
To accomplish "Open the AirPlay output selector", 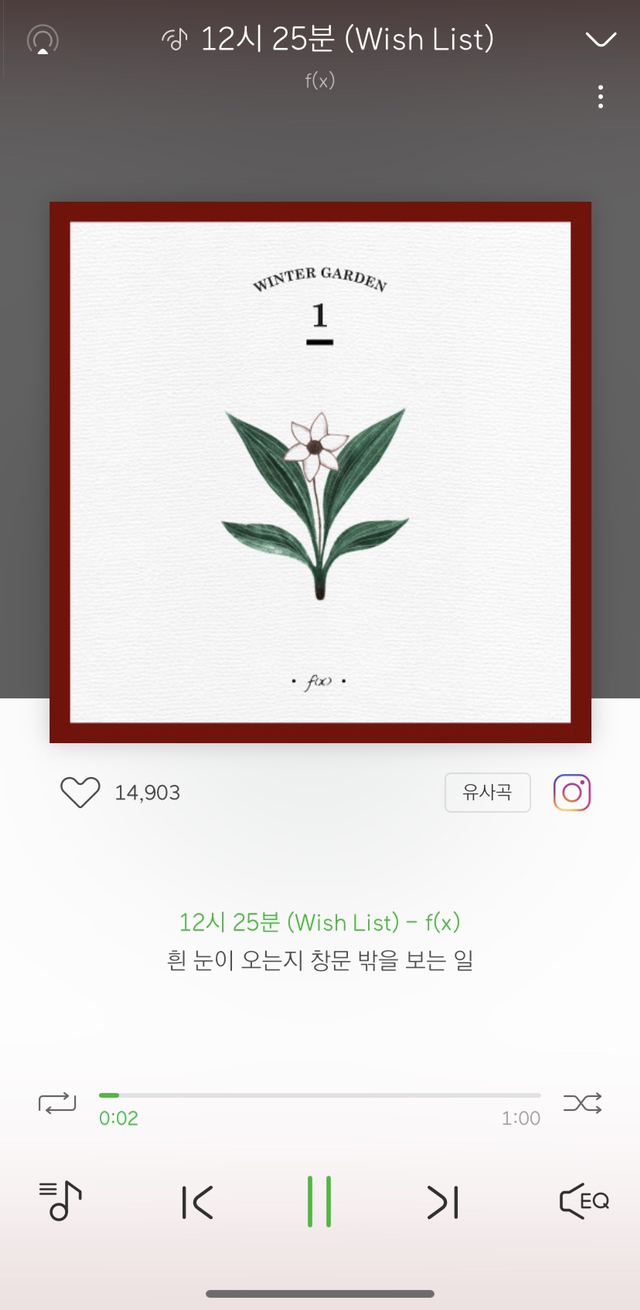I will tap(43, 40).
